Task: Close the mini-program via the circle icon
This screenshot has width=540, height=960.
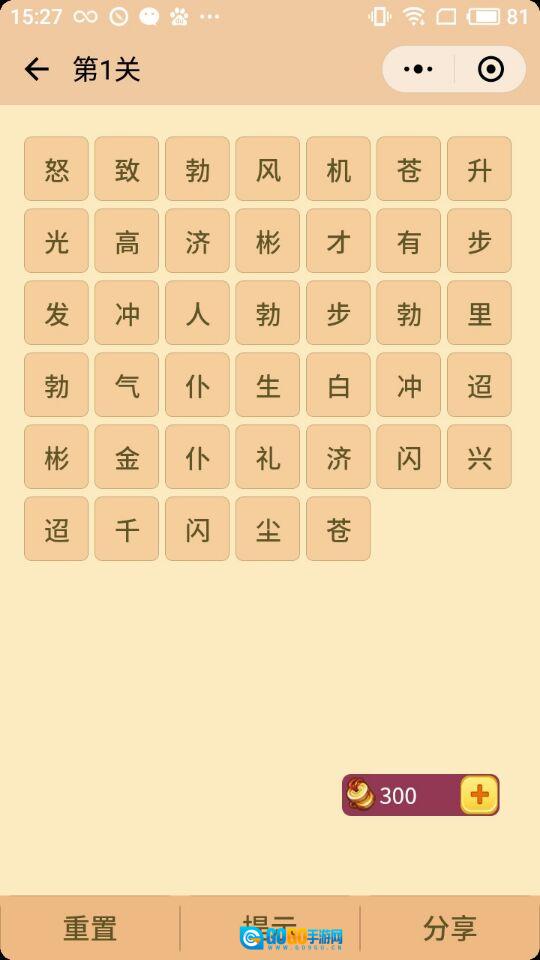Action: [490, 69]
